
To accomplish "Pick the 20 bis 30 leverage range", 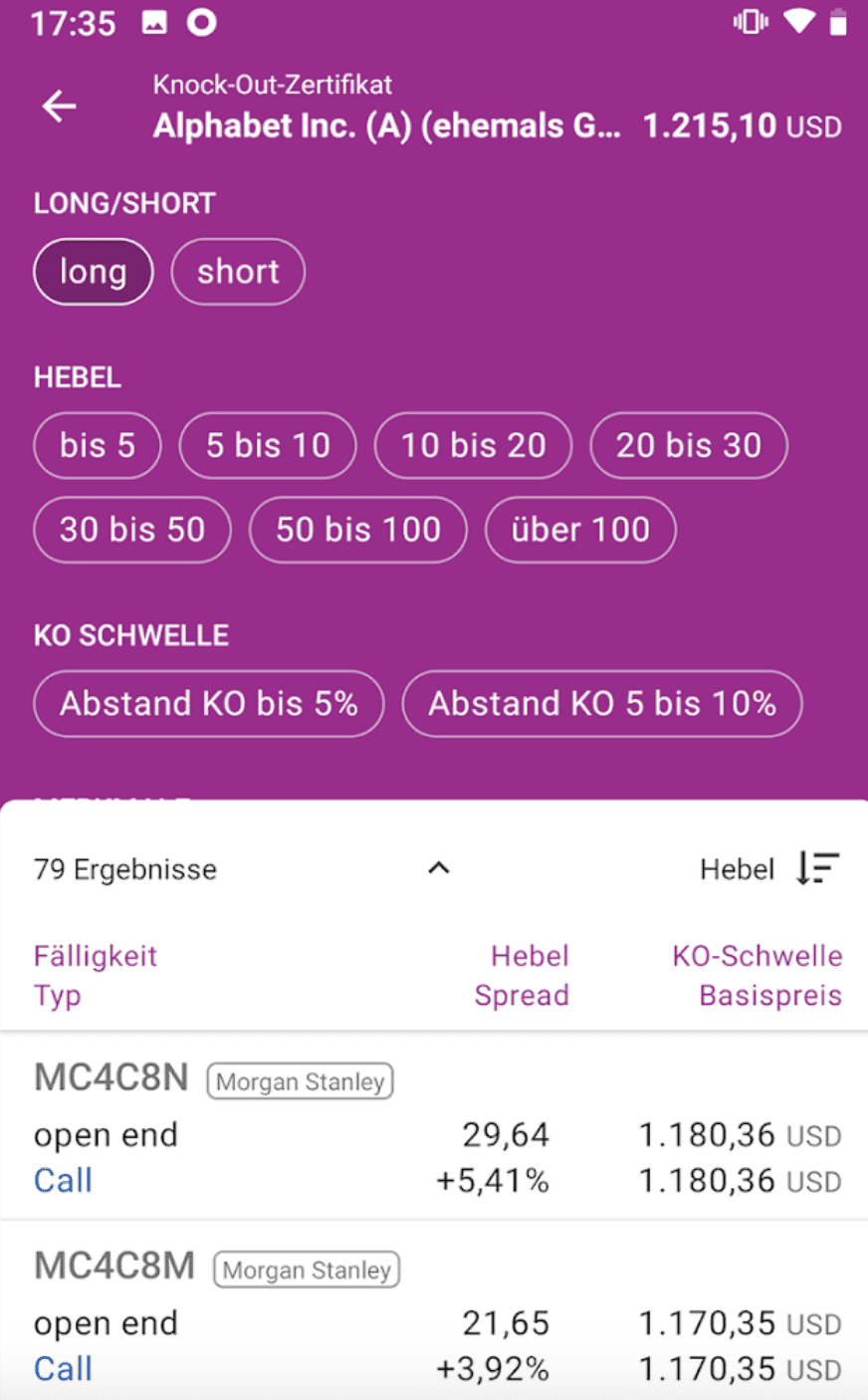I will [x=688, y=445].
